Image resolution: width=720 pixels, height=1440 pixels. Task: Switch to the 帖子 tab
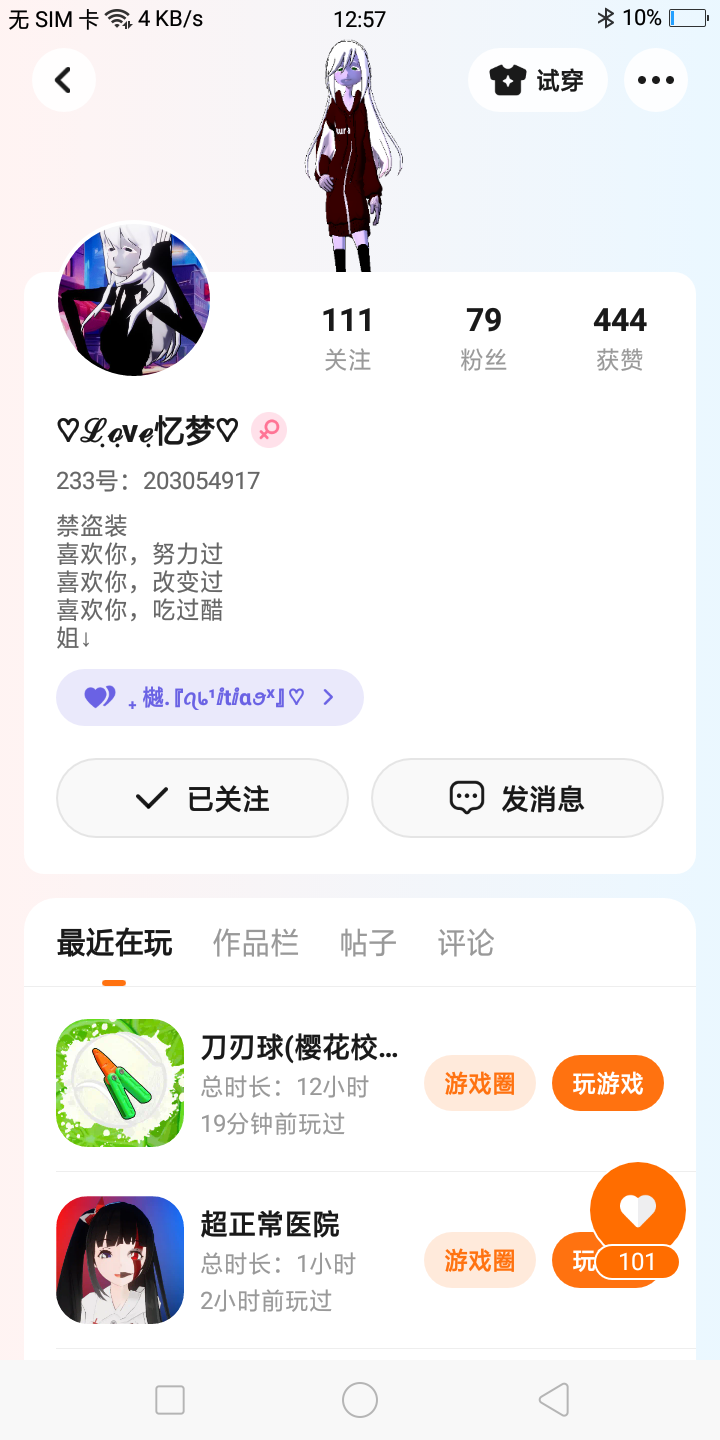tap(368, 943)
